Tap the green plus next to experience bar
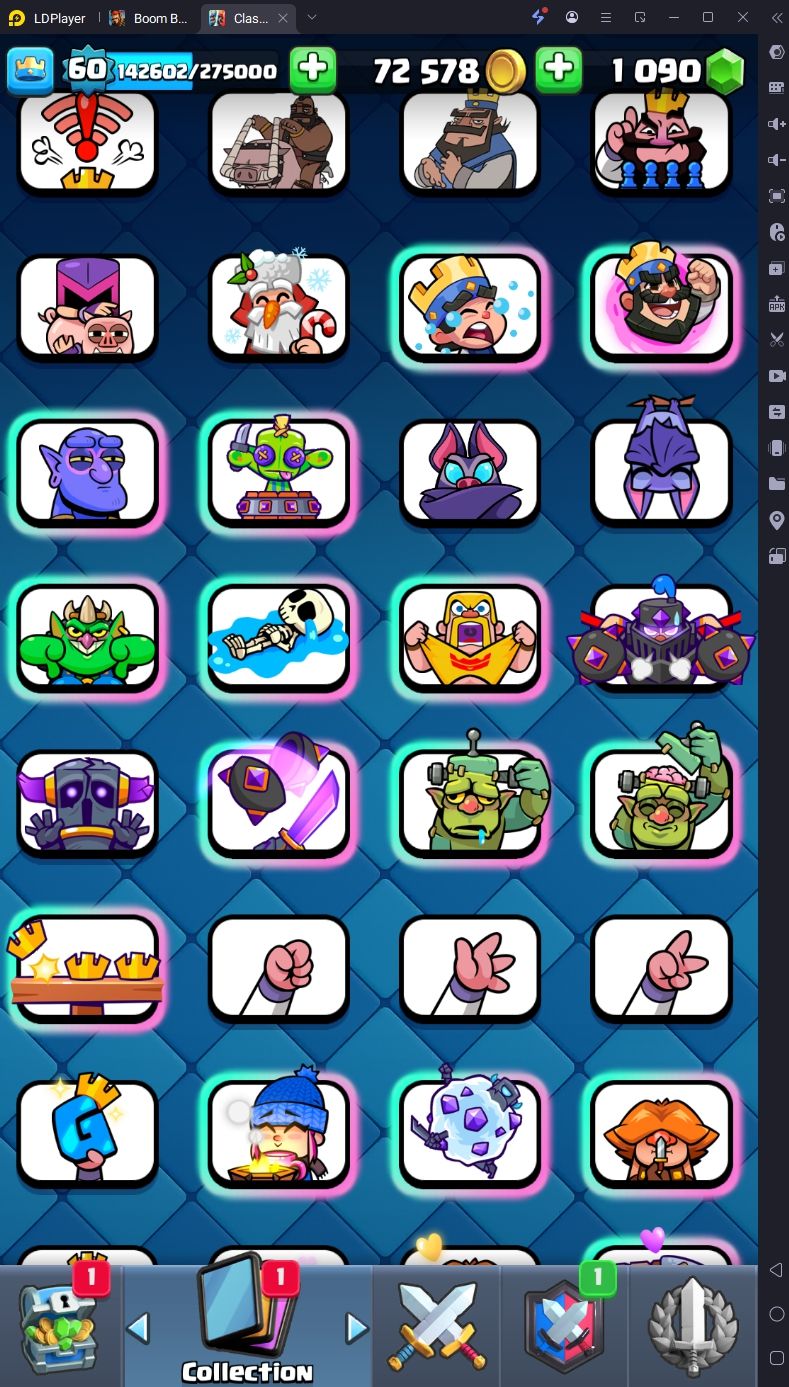The height and width of the screenshot is (1387, 789). pyautogui.click(x=312, y=69)
